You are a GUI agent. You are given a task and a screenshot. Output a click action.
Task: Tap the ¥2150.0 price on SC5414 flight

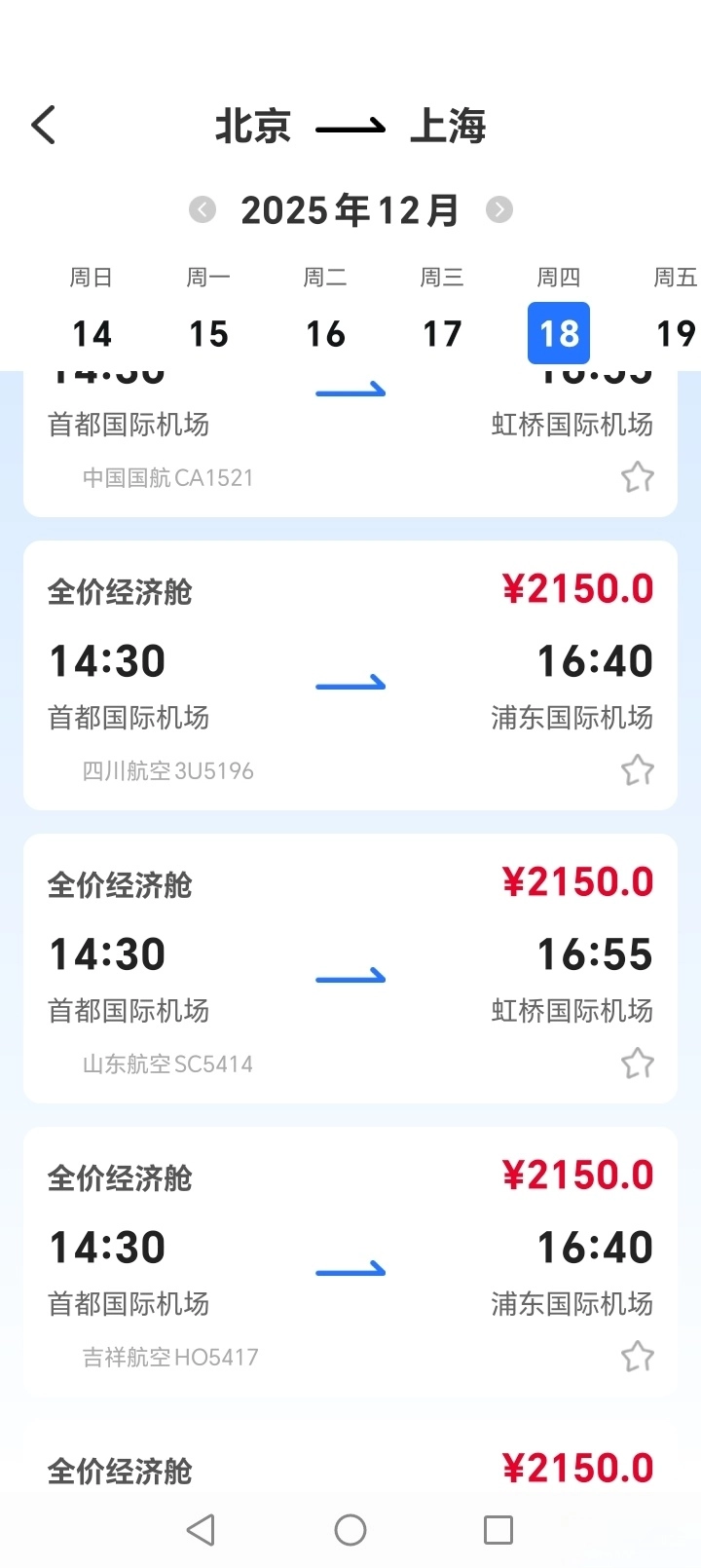pos(580,881)
